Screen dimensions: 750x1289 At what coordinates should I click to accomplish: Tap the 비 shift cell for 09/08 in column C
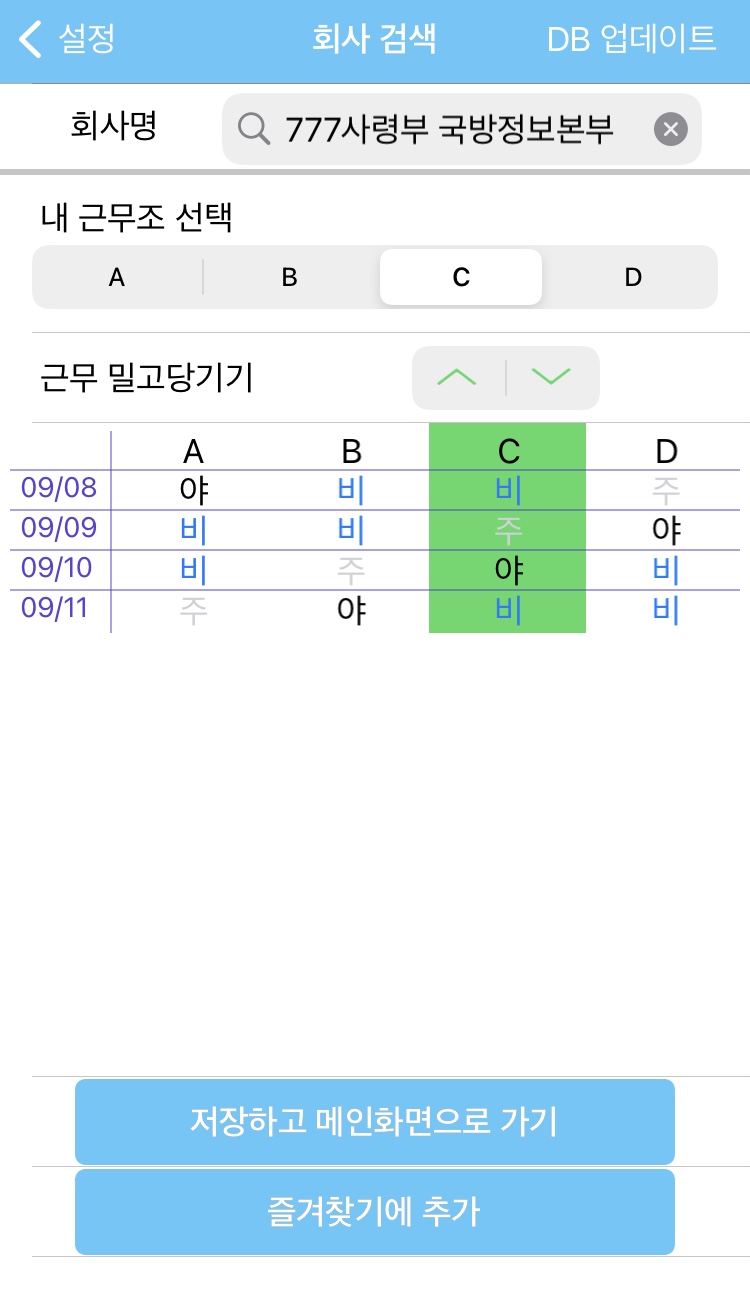[x=507, y=490]
